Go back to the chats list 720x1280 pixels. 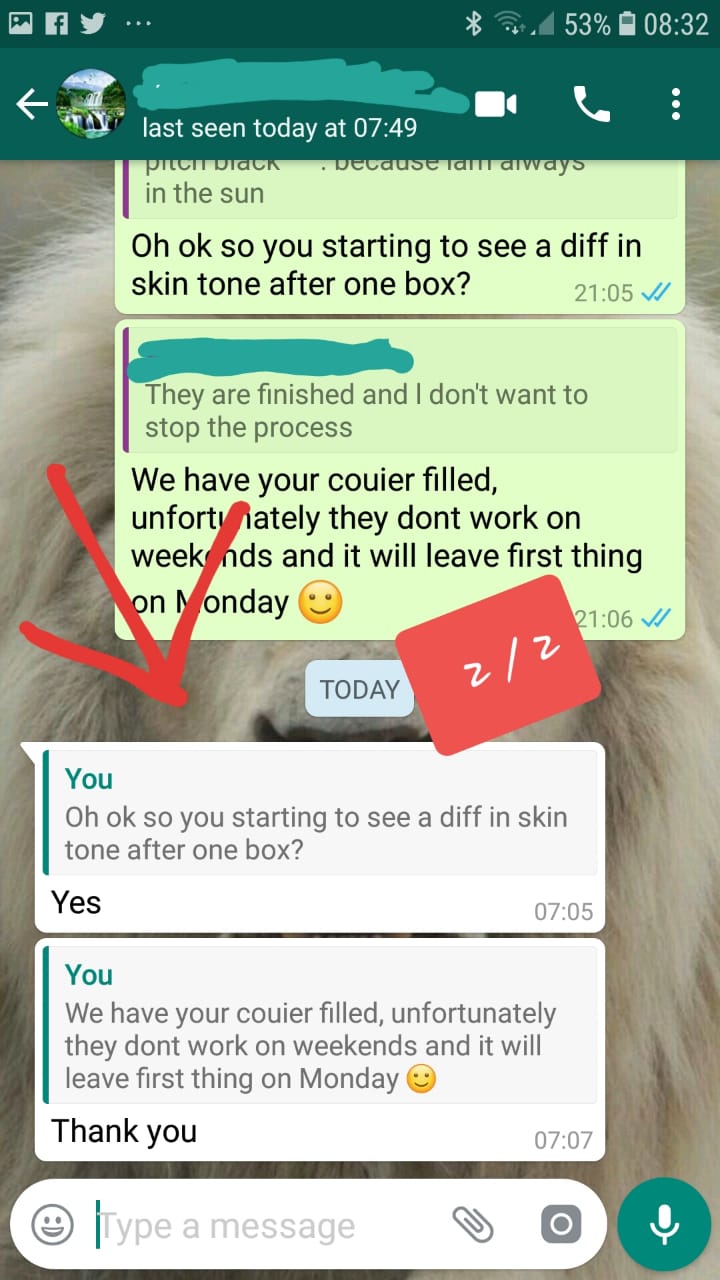point(30,105)
